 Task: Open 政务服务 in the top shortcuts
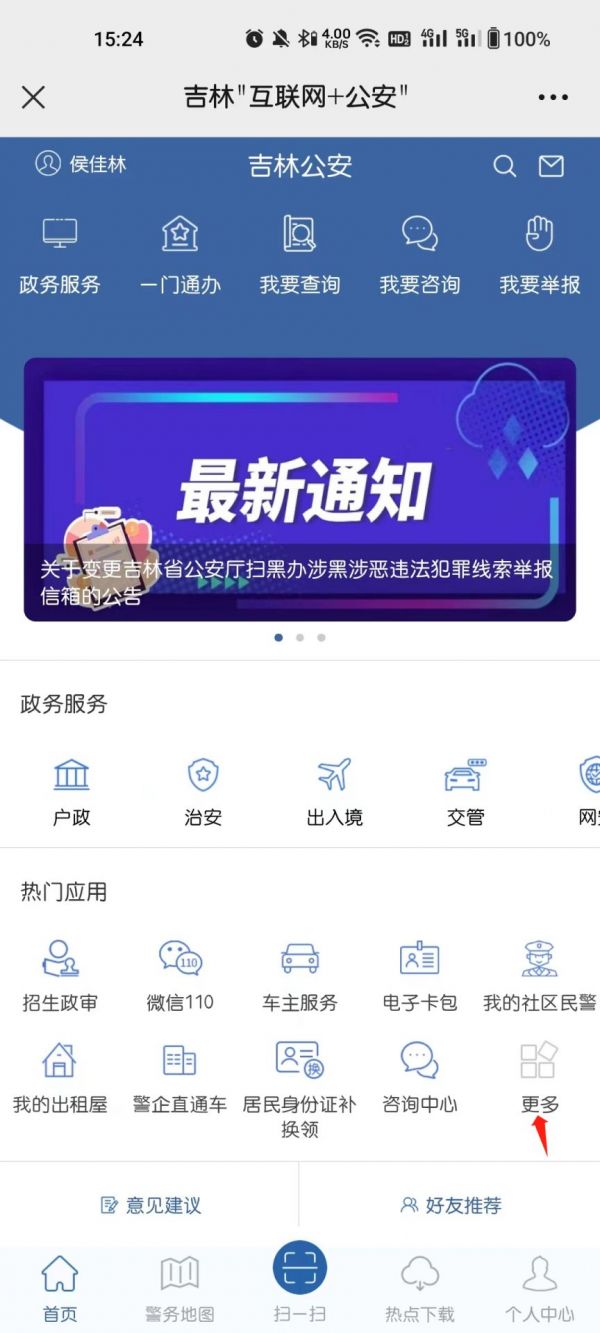pos(60,255)
